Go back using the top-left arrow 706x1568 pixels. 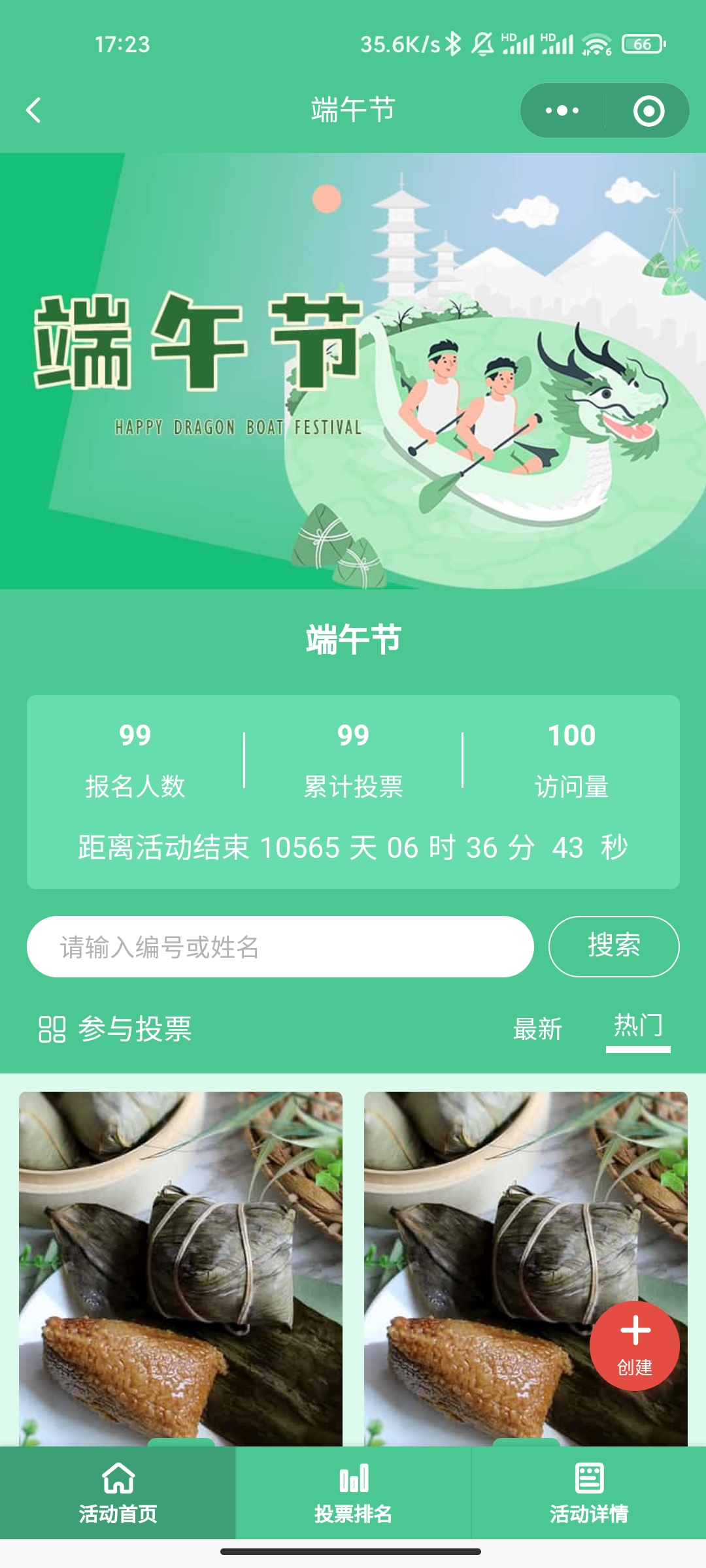pyautogui.click(x=34, y=110)
